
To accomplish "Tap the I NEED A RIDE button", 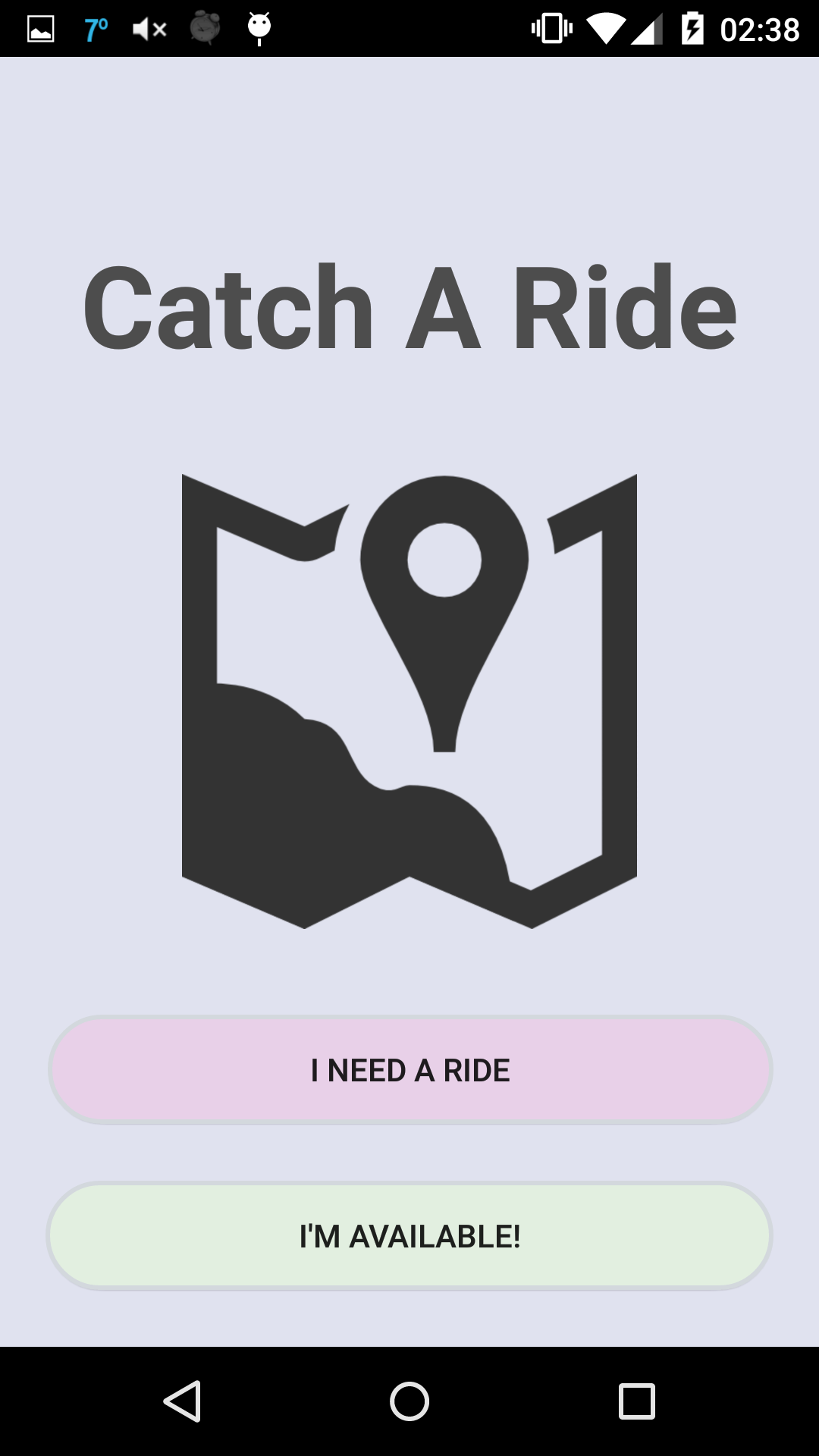I will tap(409, 1070).
